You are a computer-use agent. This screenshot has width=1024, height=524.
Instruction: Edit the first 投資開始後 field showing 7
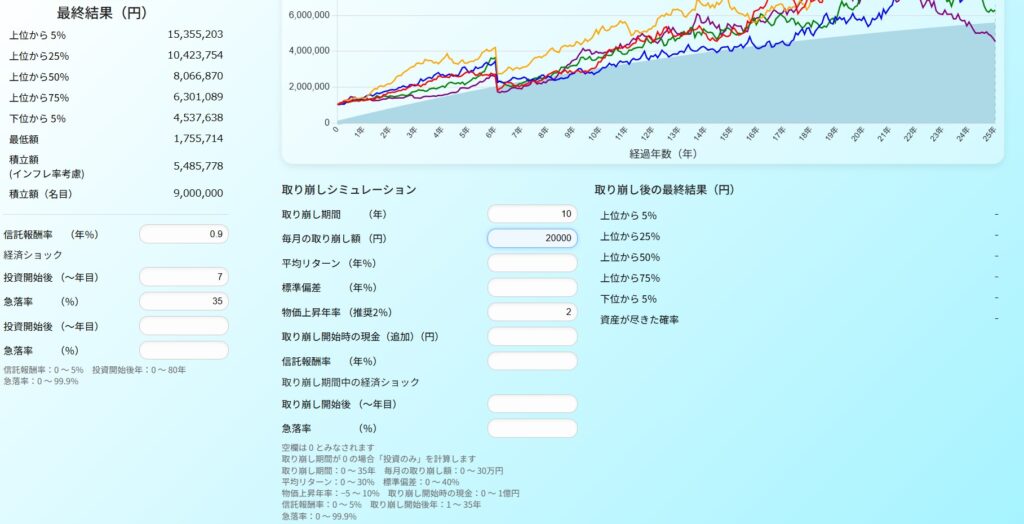click(x=184, y=277)
